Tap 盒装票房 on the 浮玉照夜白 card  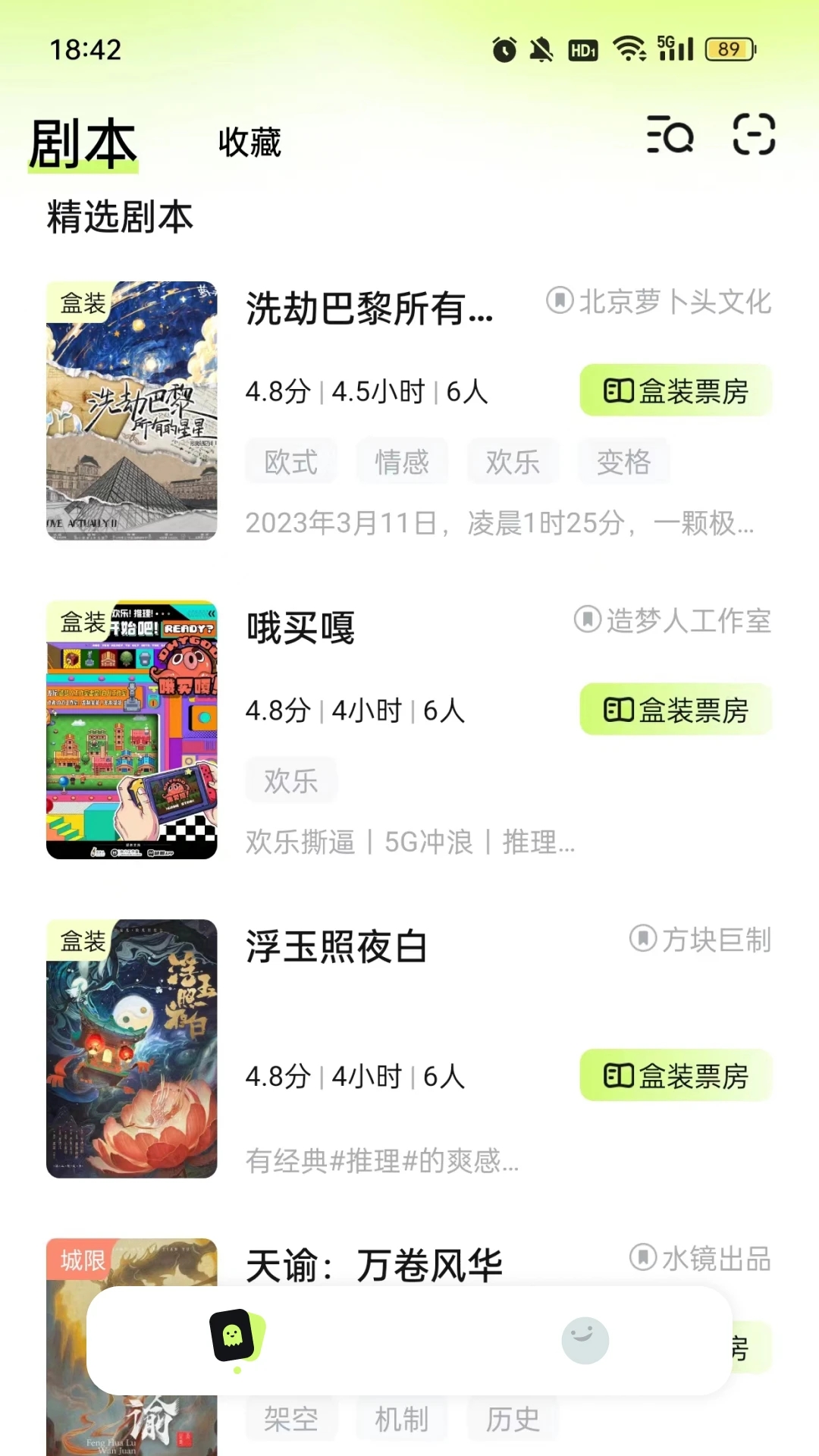[x=674, y=1076]
